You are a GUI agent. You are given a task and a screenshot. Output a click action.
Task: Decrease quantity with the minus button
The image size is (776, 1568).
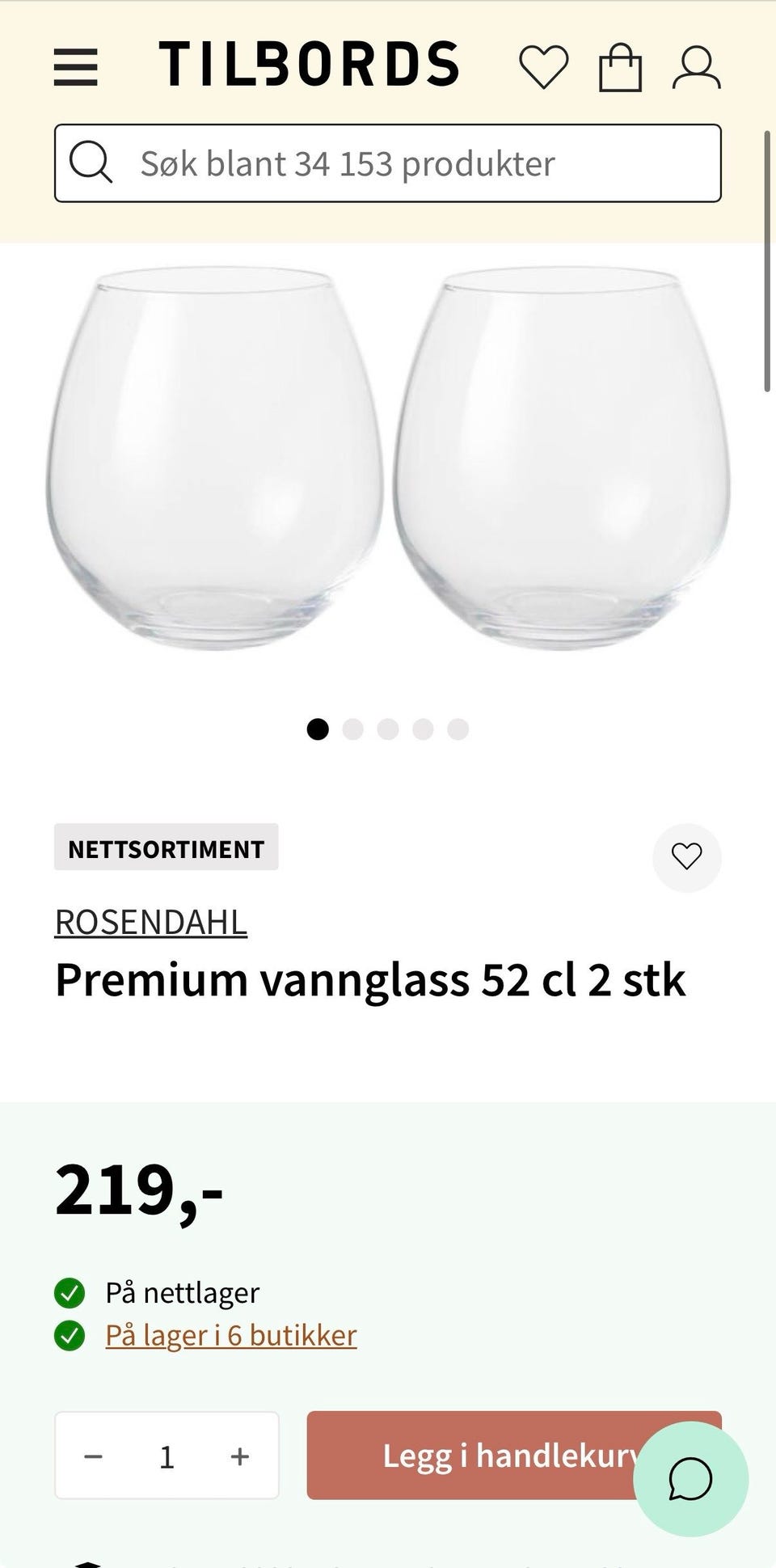pos(94,1456)
